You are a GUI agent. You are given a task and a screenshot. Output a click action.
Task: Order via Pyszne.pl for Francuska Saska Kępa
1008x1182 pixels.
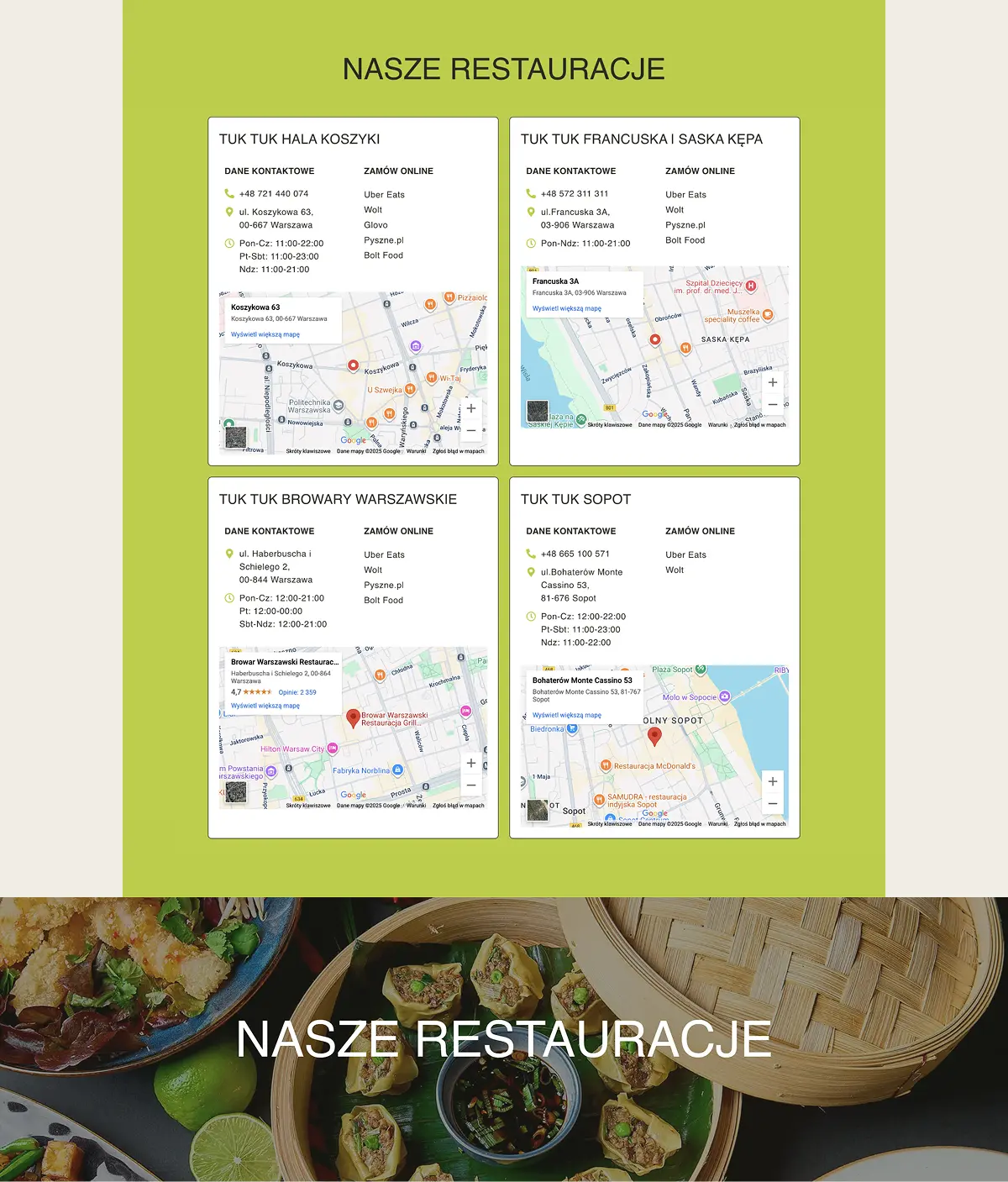(685, 225)
